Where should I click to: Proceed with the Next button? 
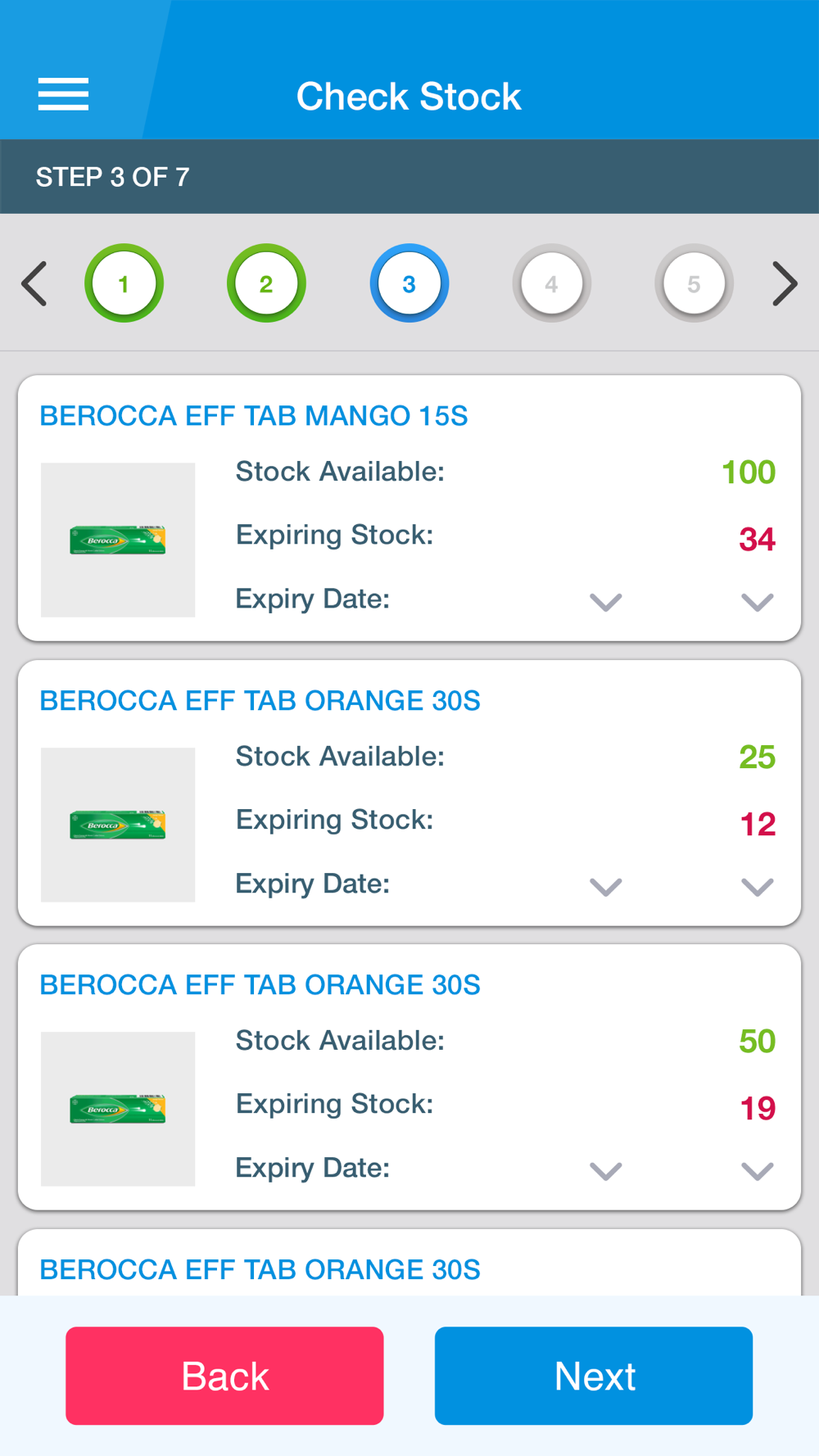point(594,1376)
